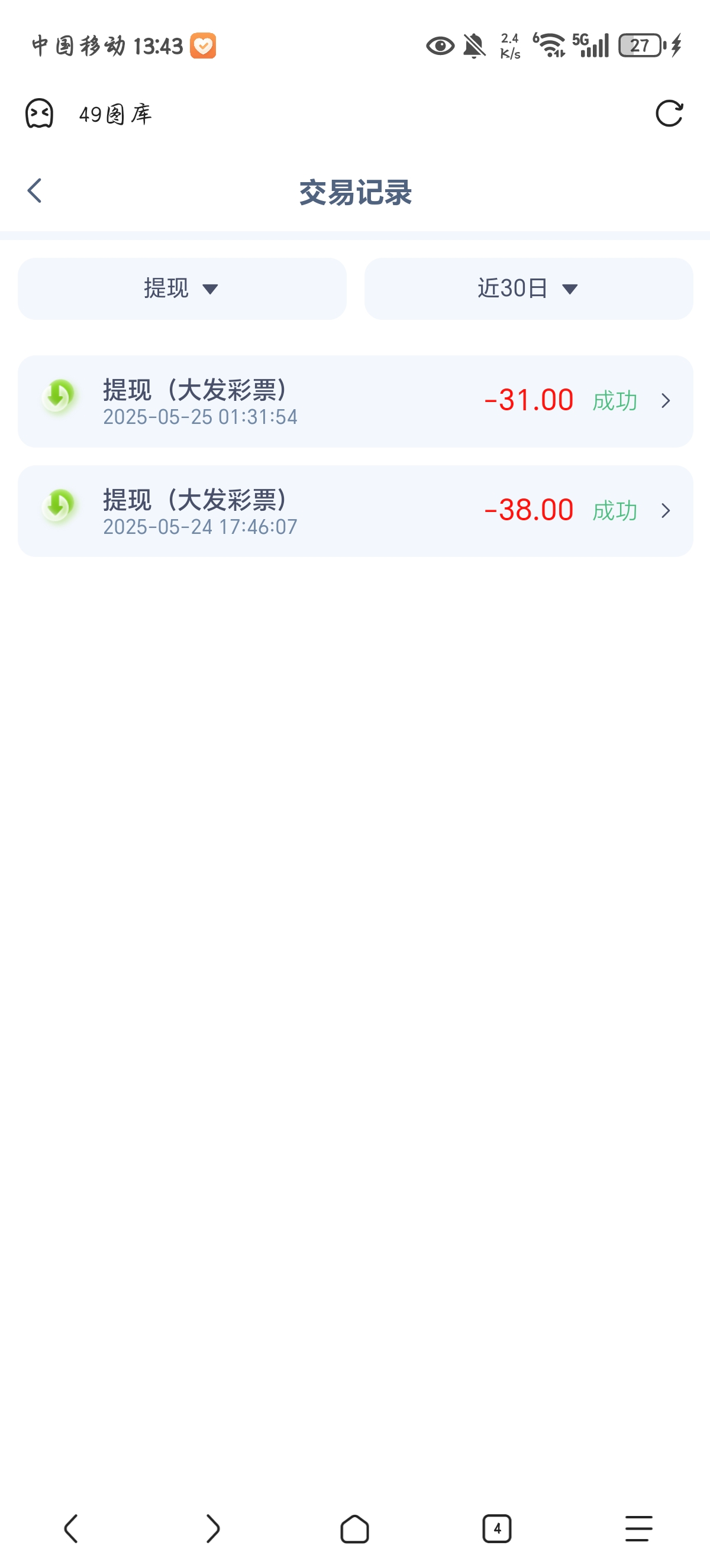Open the browser hamburger menu
The width and height of the screenshot is (710, 1568).
coord(638,1528)
